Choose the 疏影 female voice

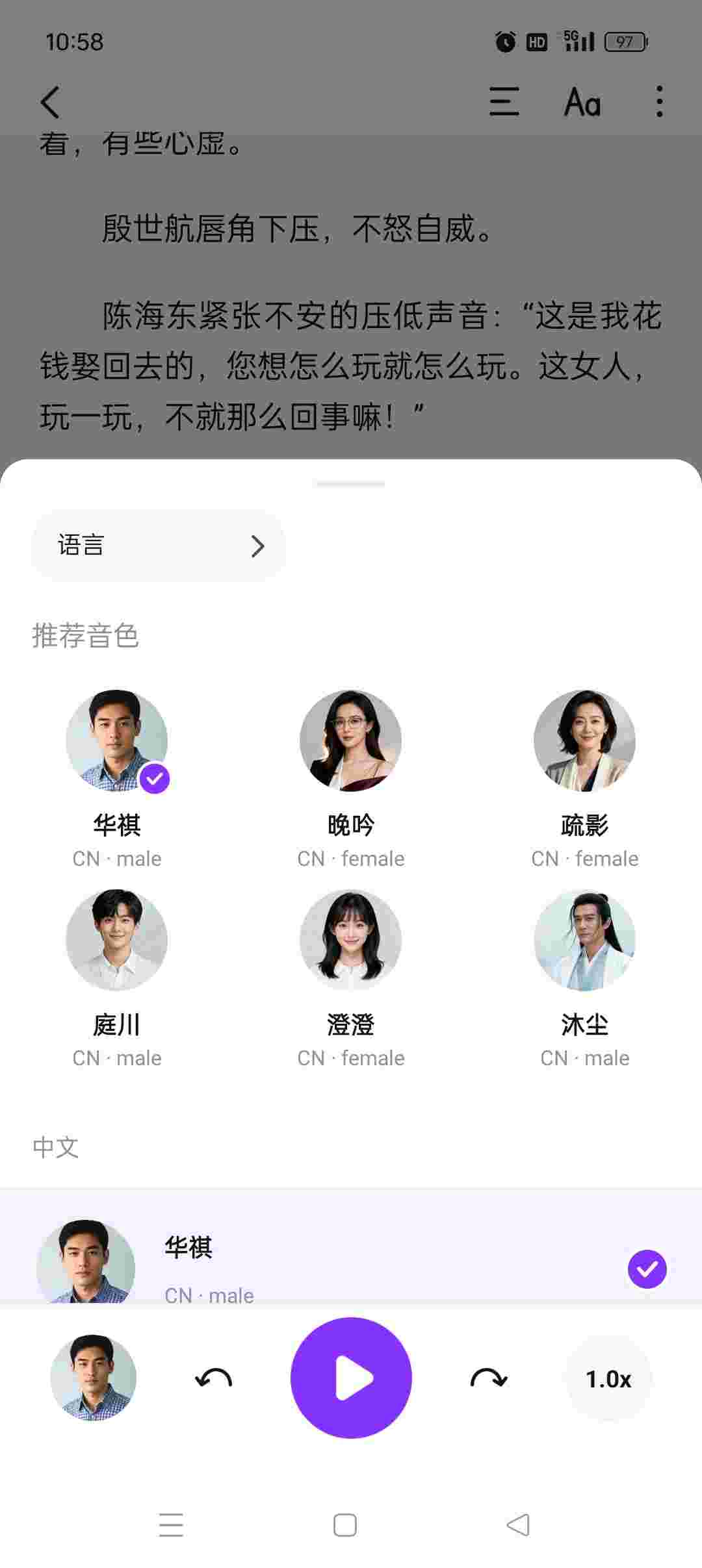(x=584, y=741)
